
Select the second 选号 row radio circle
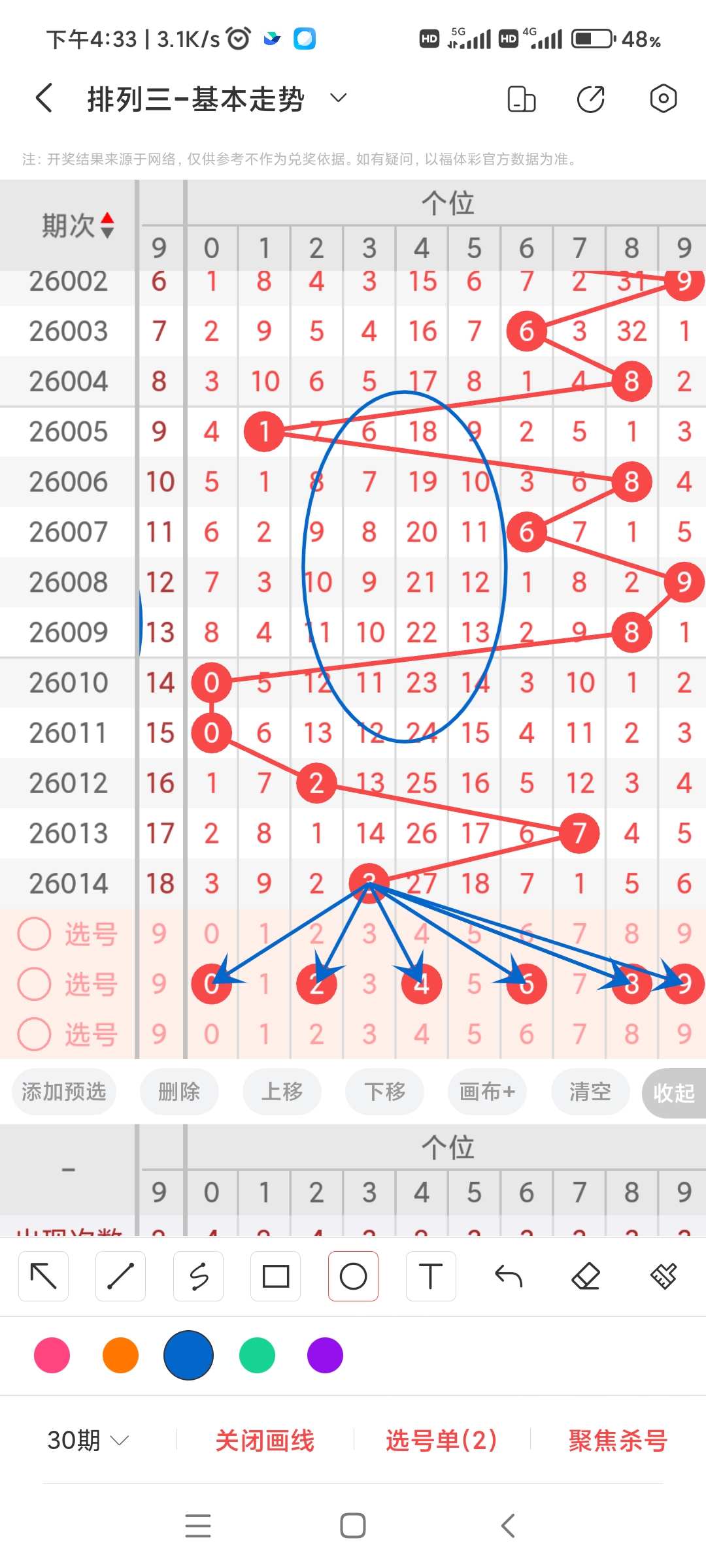[x=34, y=983]
